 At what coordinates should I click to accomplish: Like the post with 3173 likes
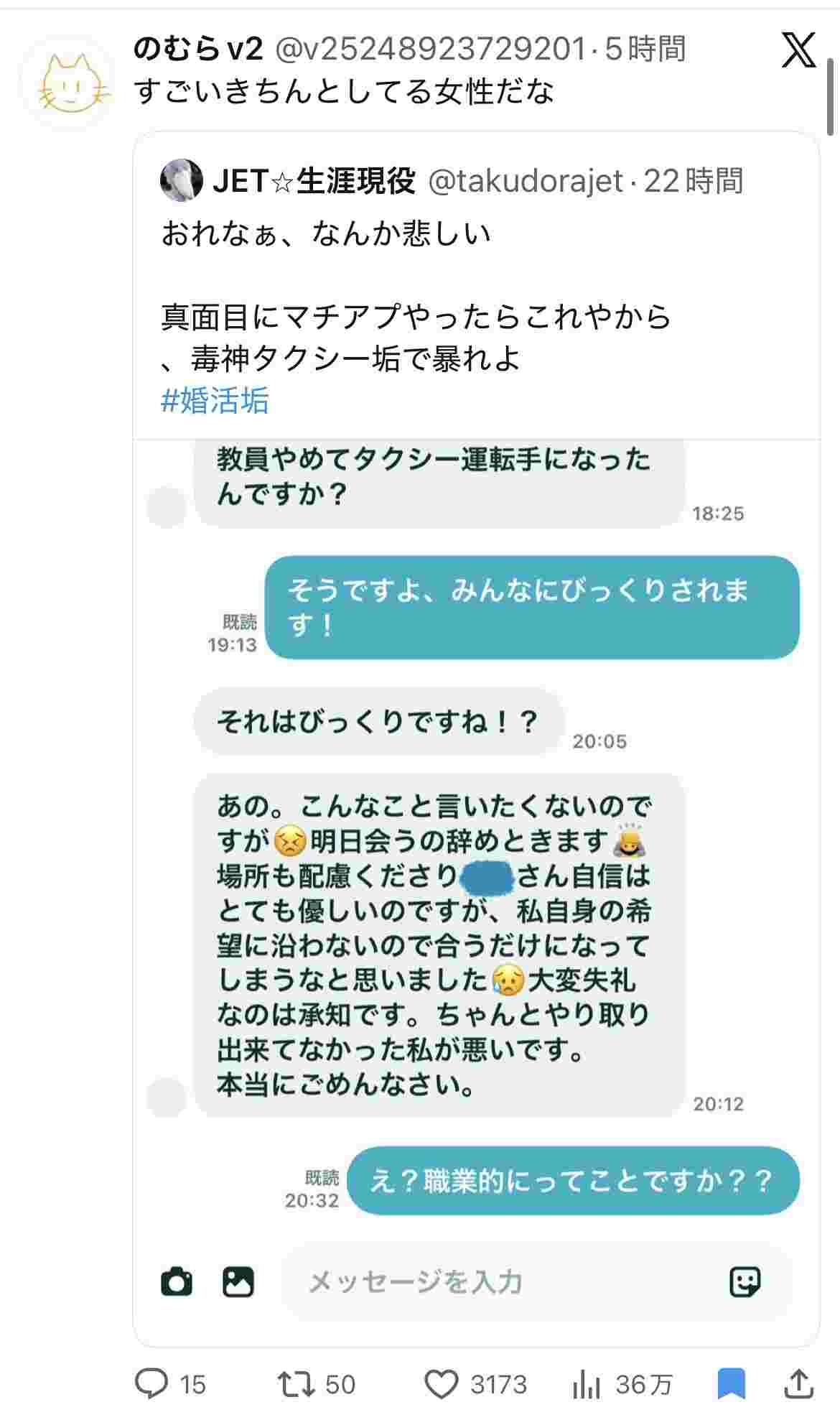[x=442, y=1383]
